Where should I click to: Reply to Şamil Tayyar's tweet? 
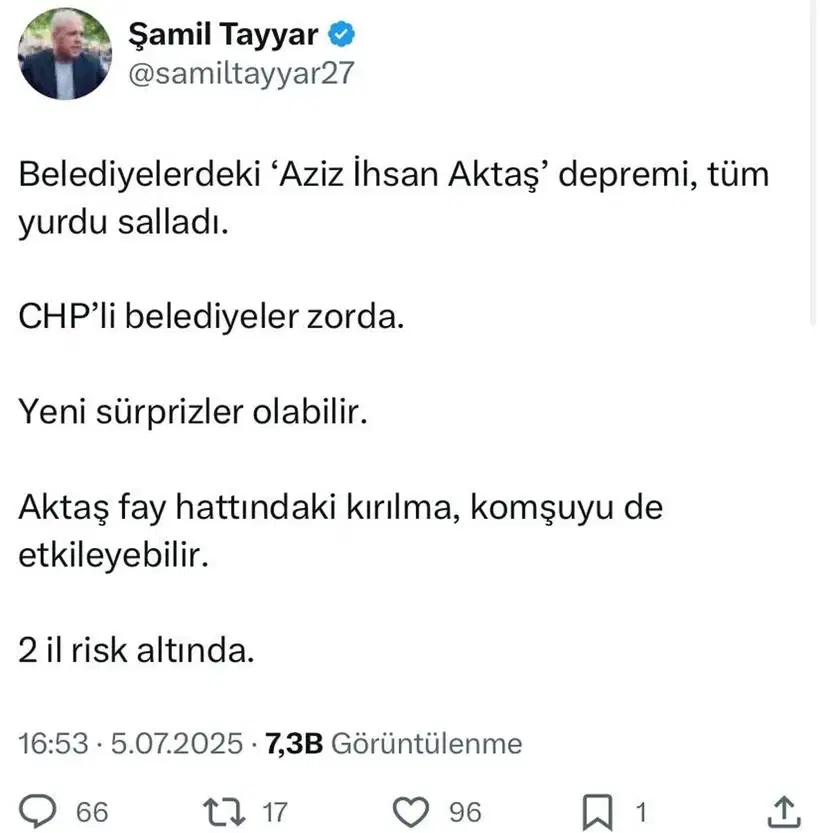39,810
